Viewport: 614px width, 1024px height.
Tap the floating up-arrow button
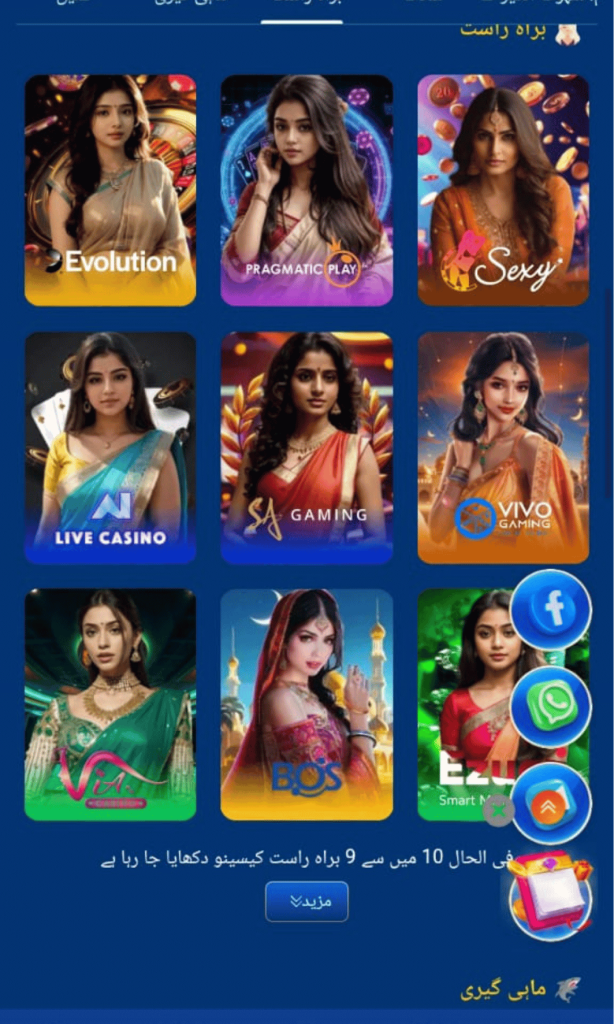tap(551, 804)
